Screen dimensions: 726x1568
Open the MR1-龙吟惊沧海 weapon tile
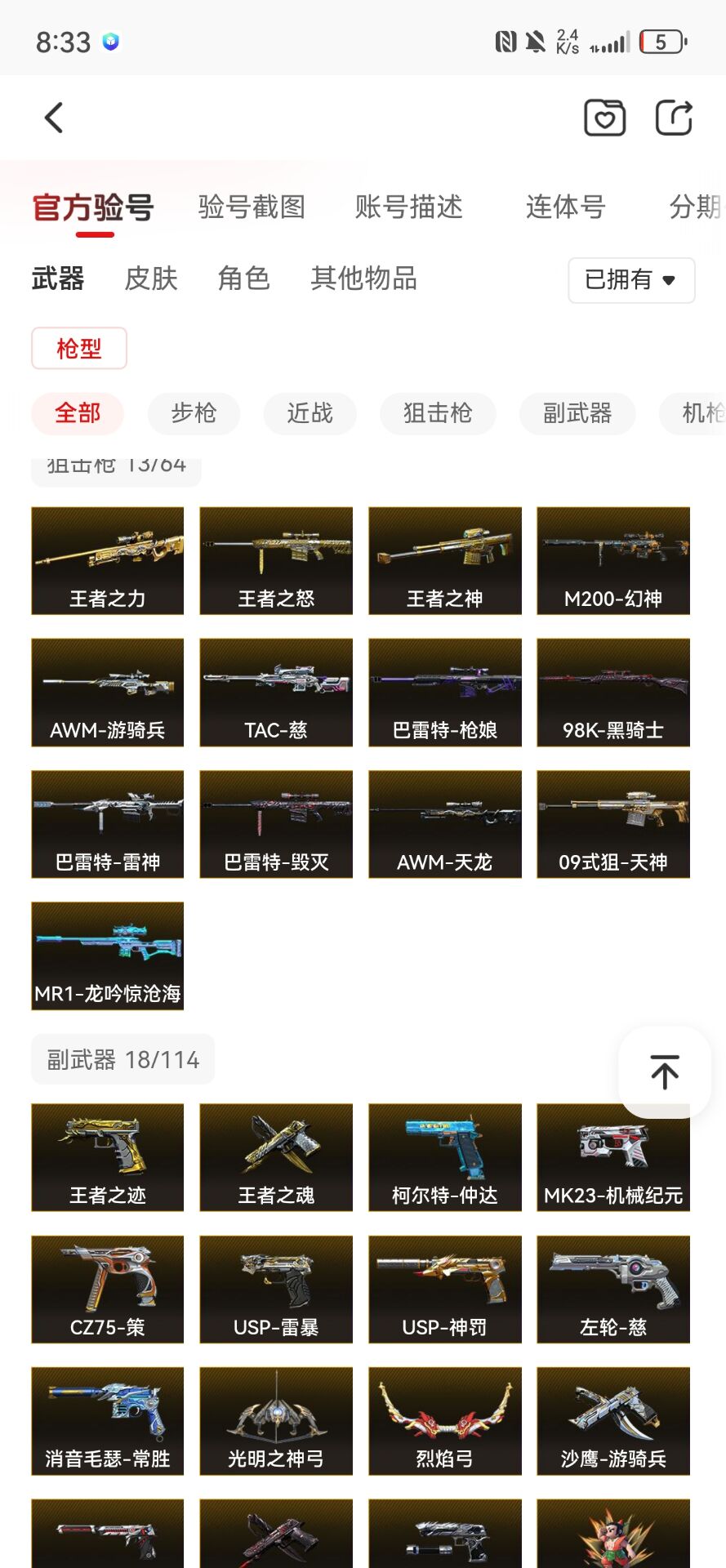(x=108, y=955)
